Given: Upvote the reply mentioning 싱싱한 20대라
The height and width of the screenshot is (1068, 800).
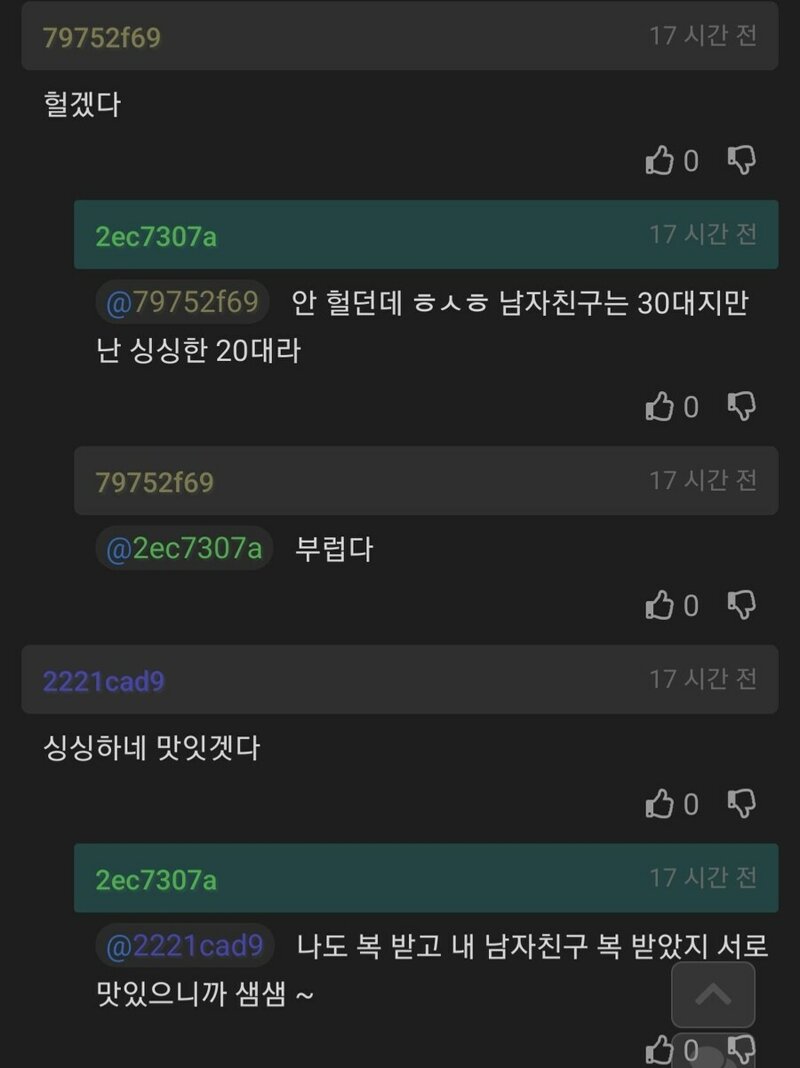Looking at the screenshot, I should pyautogui.click(x=660, y=407).
